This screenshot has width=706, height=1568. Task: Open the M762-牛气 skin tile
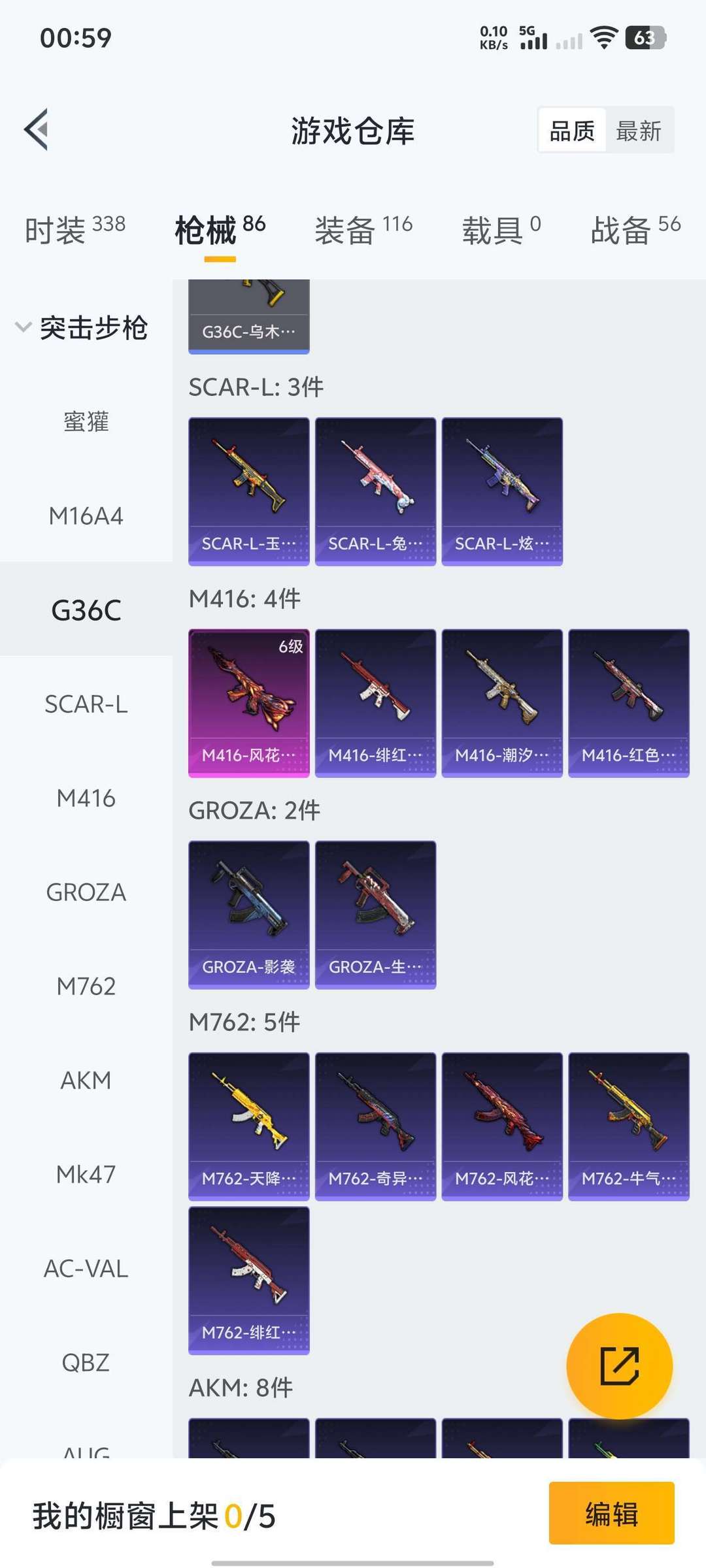[629, 1126]
